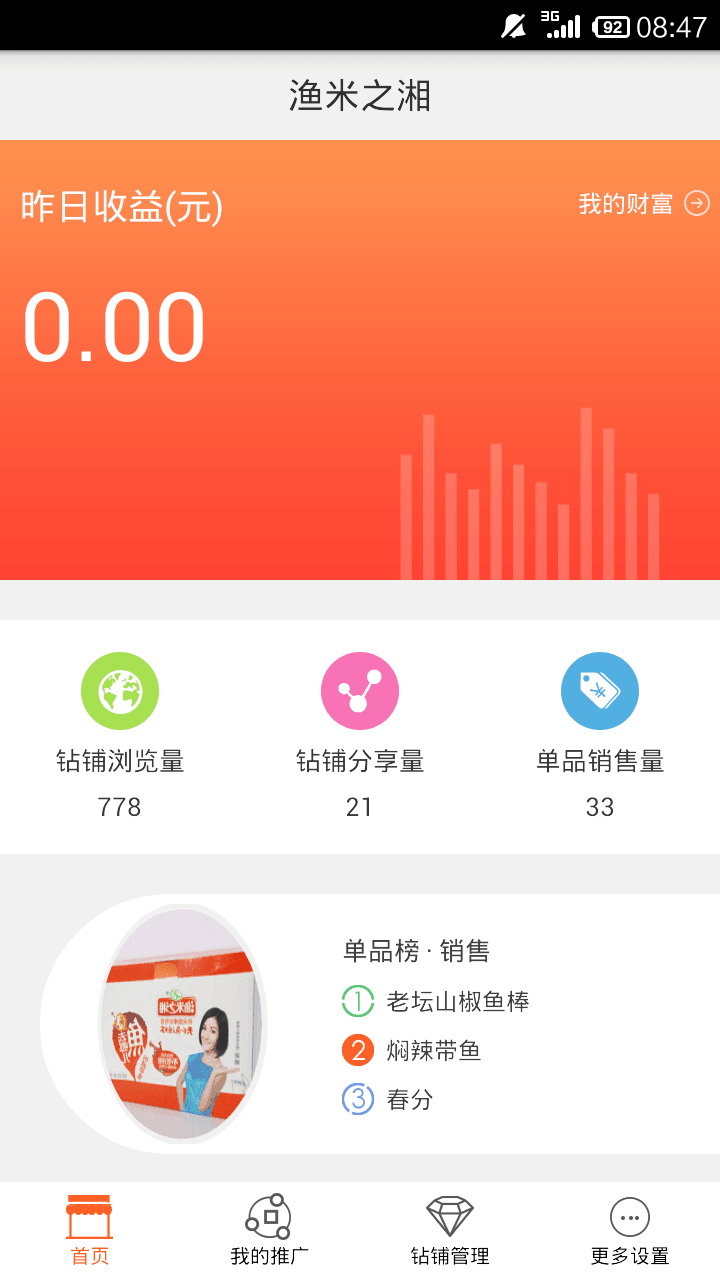The width and height of the screenshot is (720, 1280).
Task: Open 钻铺浏览量 via the green globe icon
Action: [x=119, y=690]
